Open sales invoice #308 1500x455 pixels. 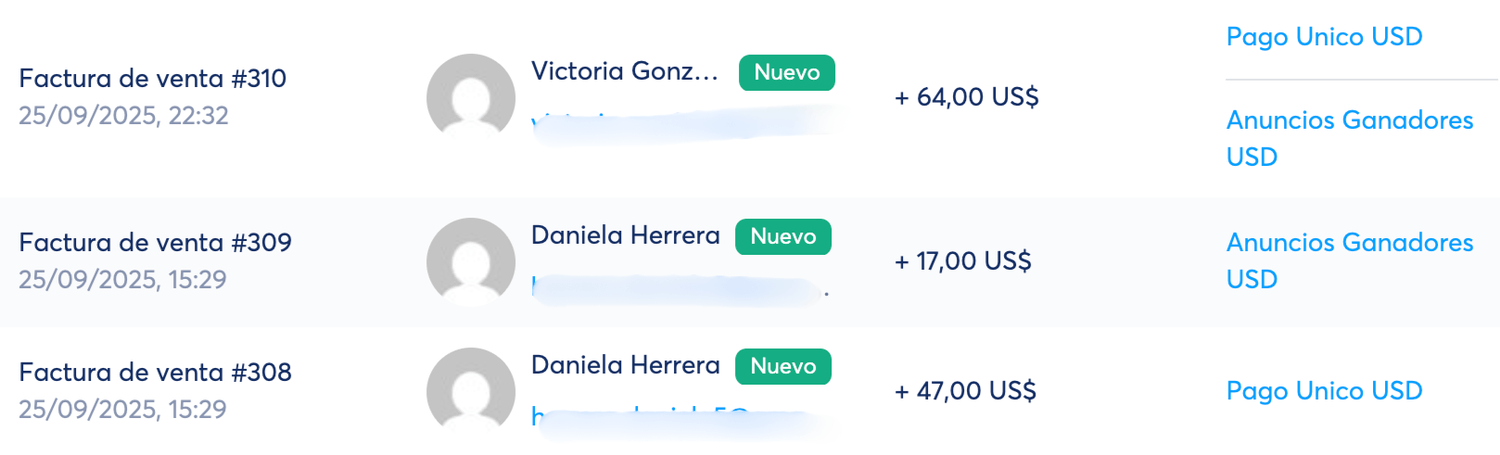pos(155,373)
